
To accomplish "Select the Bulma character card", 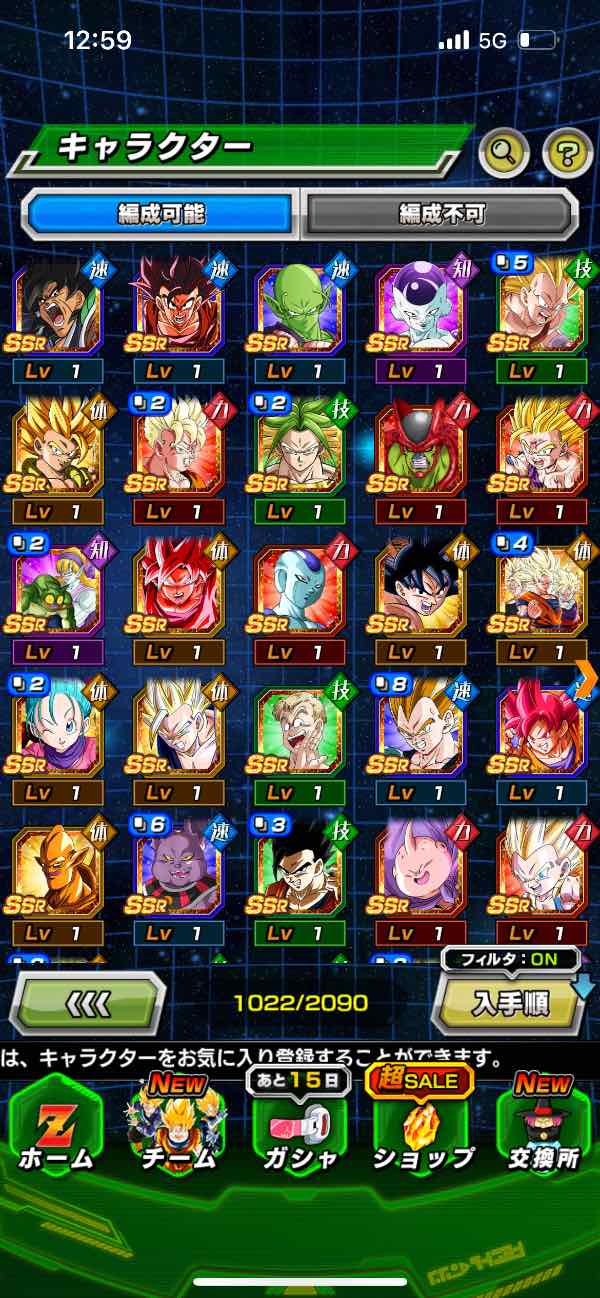I will pos(57,724).
